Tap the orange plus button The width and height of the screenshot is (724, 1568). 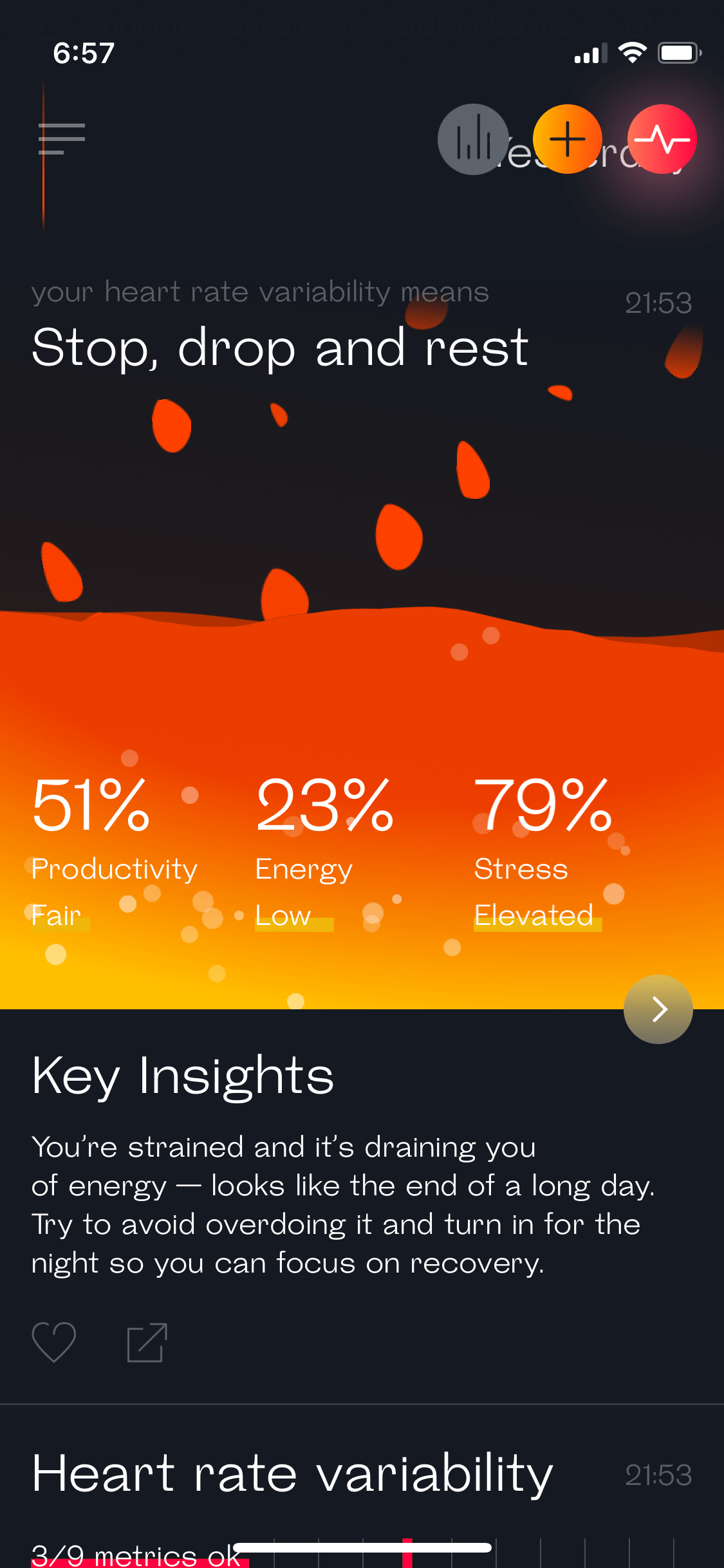tap(568, 139)
